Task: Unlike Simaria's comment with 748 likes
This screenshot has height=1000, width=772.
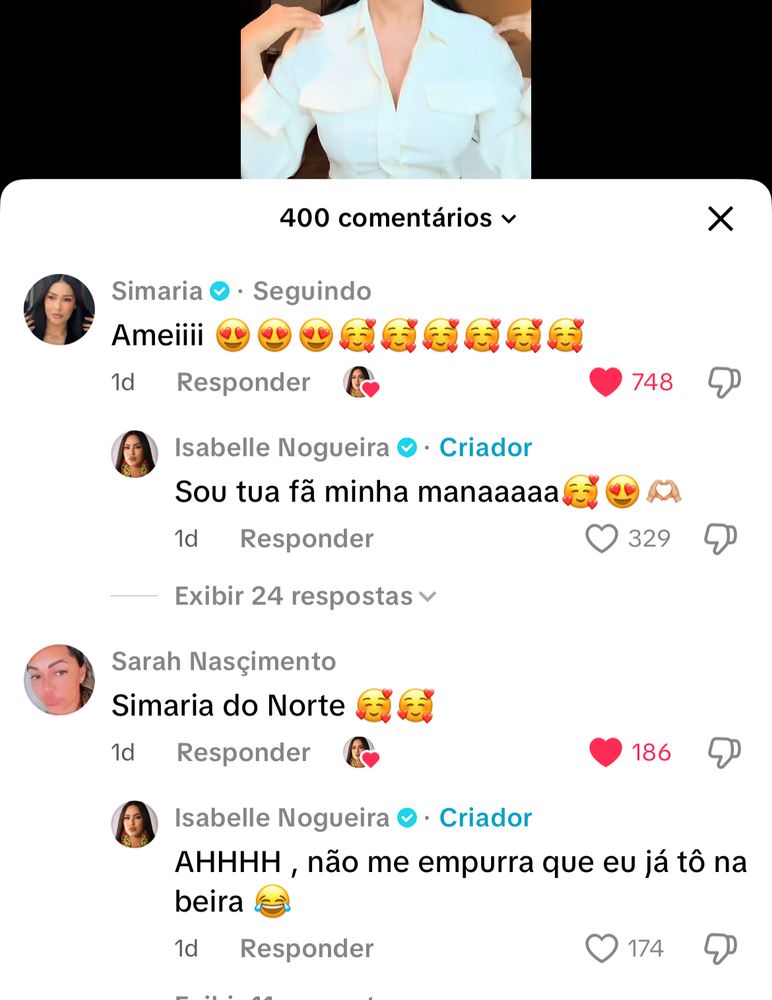Action: [606, 382]
